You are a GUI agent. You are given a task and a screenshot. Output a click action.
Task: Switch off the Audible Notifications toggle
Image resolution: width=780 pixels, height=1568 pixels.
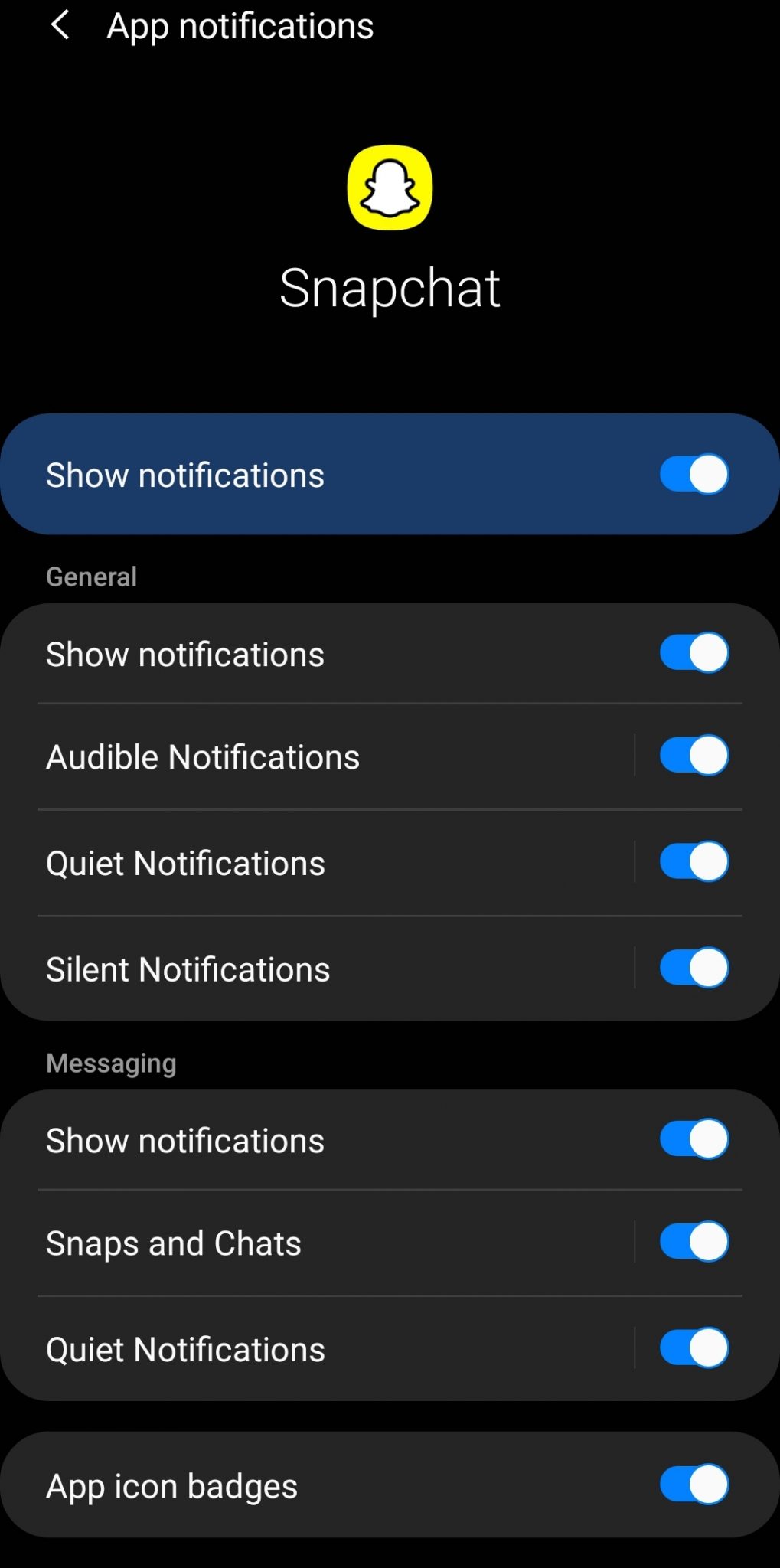(694, 756)
